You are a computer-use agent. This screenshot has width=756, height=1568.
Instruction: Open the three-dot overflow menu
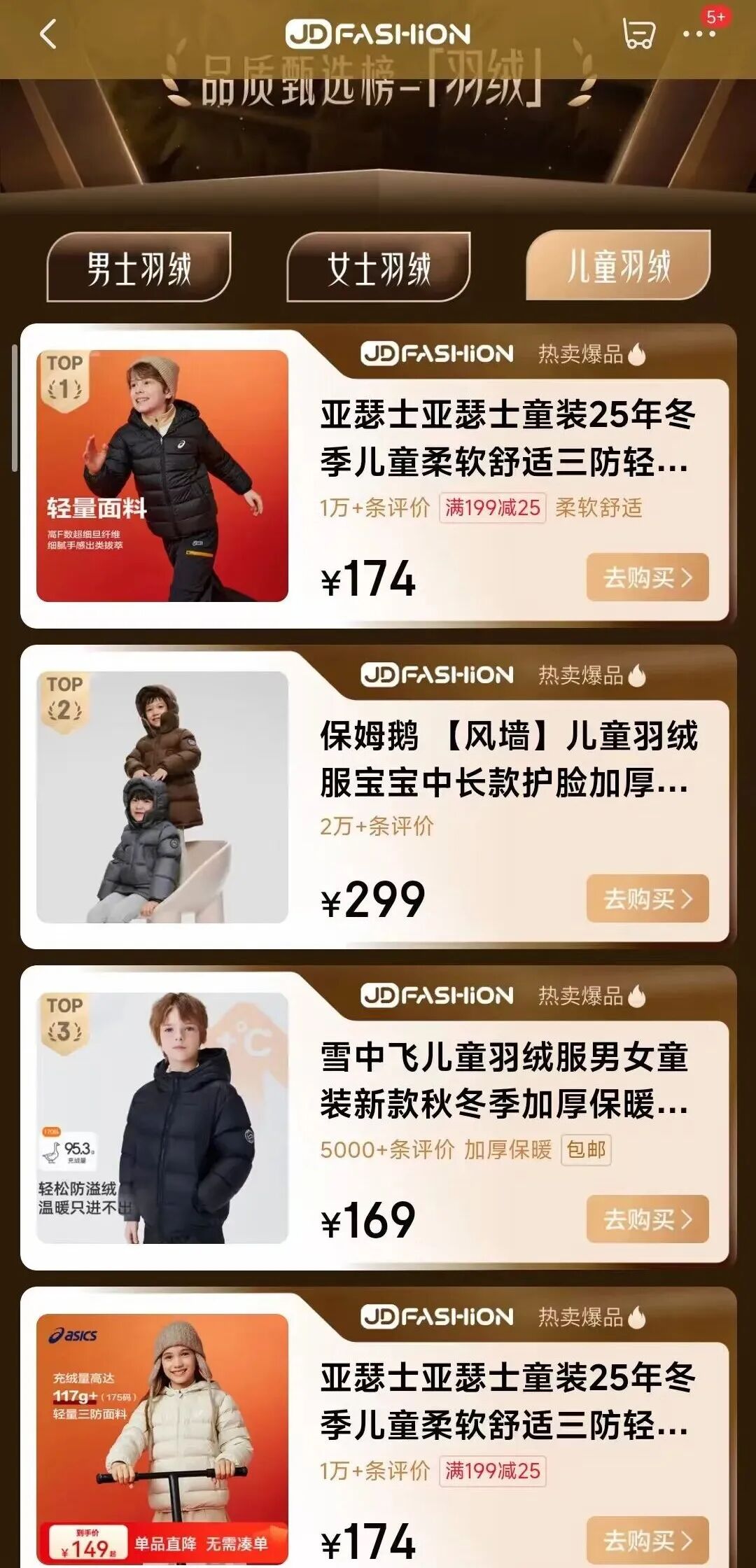(x=697, y=34)
